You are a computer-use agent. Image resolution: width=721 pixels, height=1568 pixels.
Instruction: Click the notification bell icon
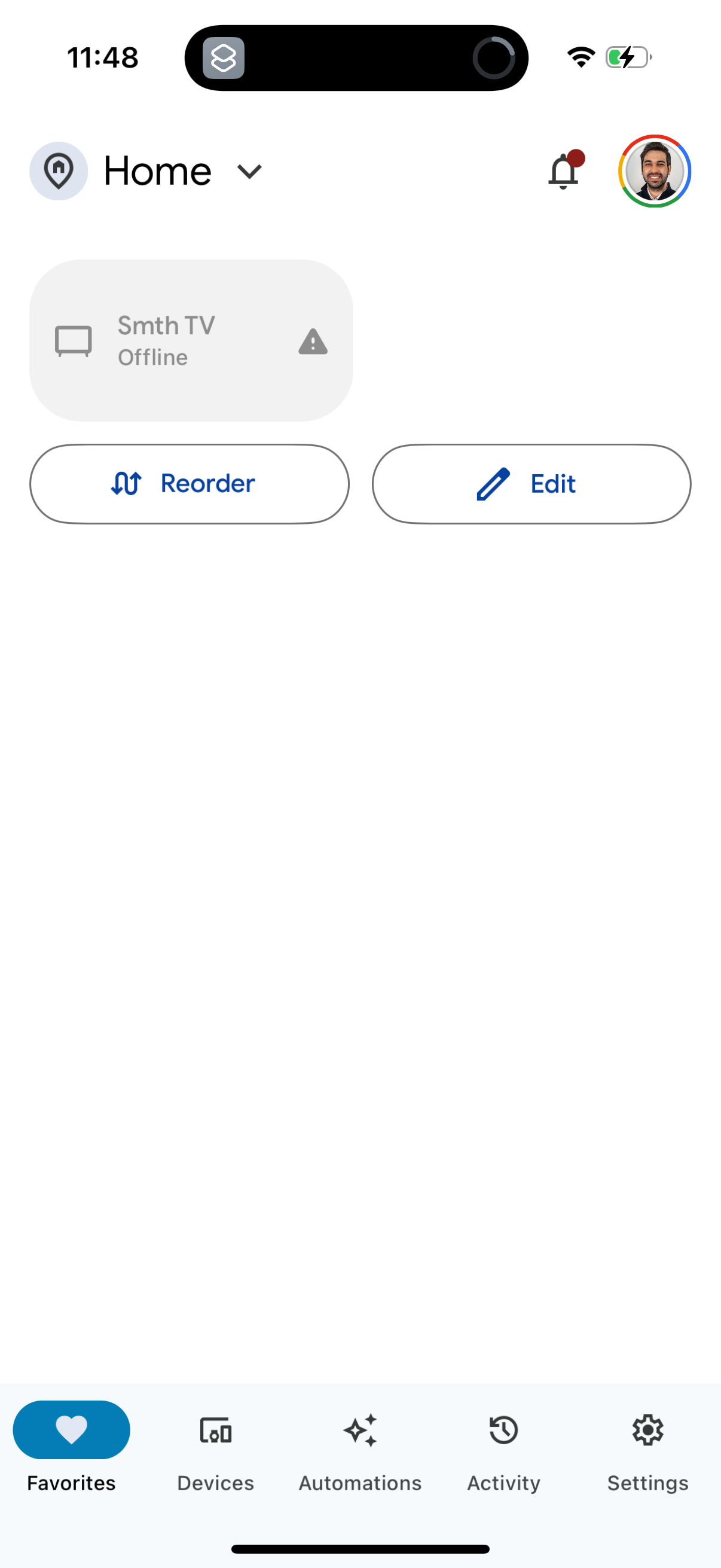[x=563, y=172]
